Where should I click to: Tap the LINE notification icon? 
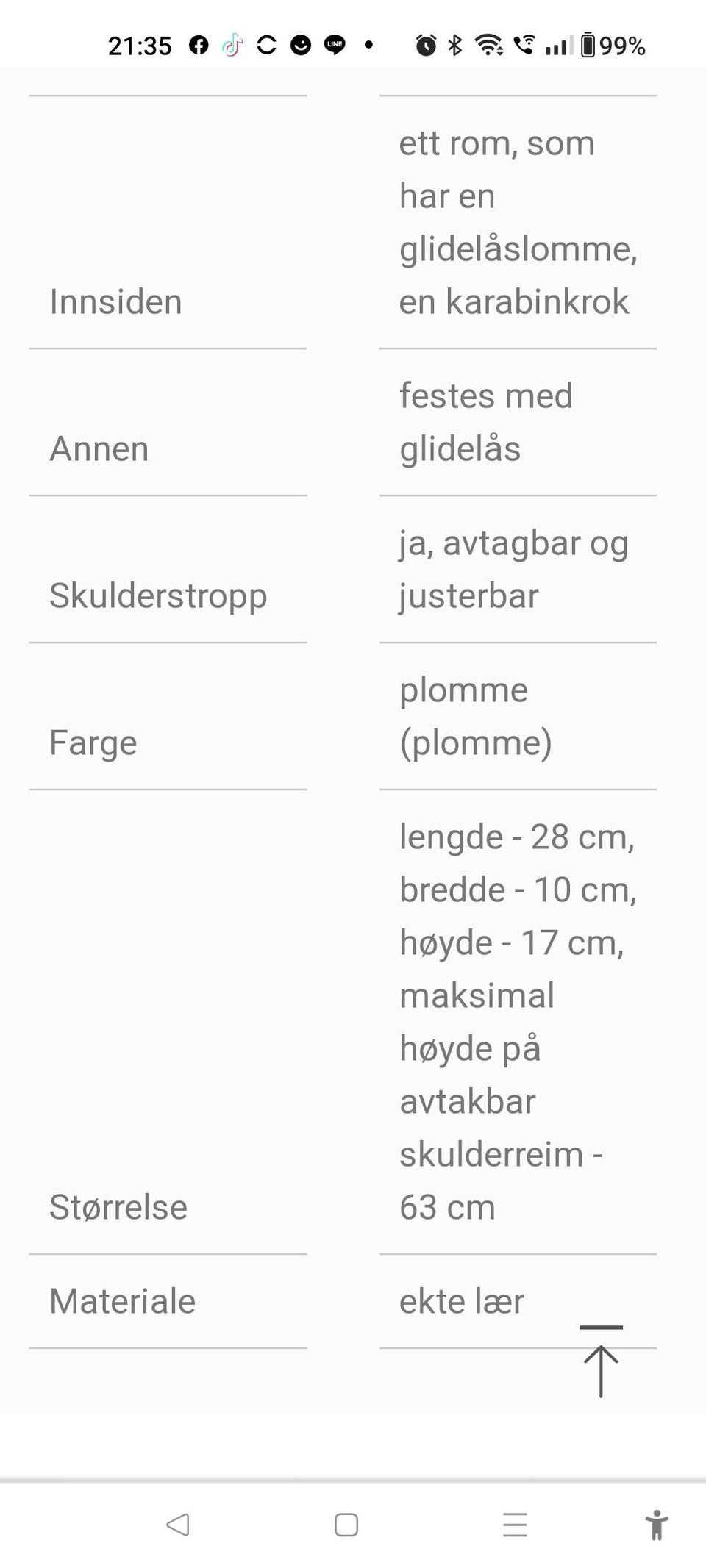tap(336, 45)
